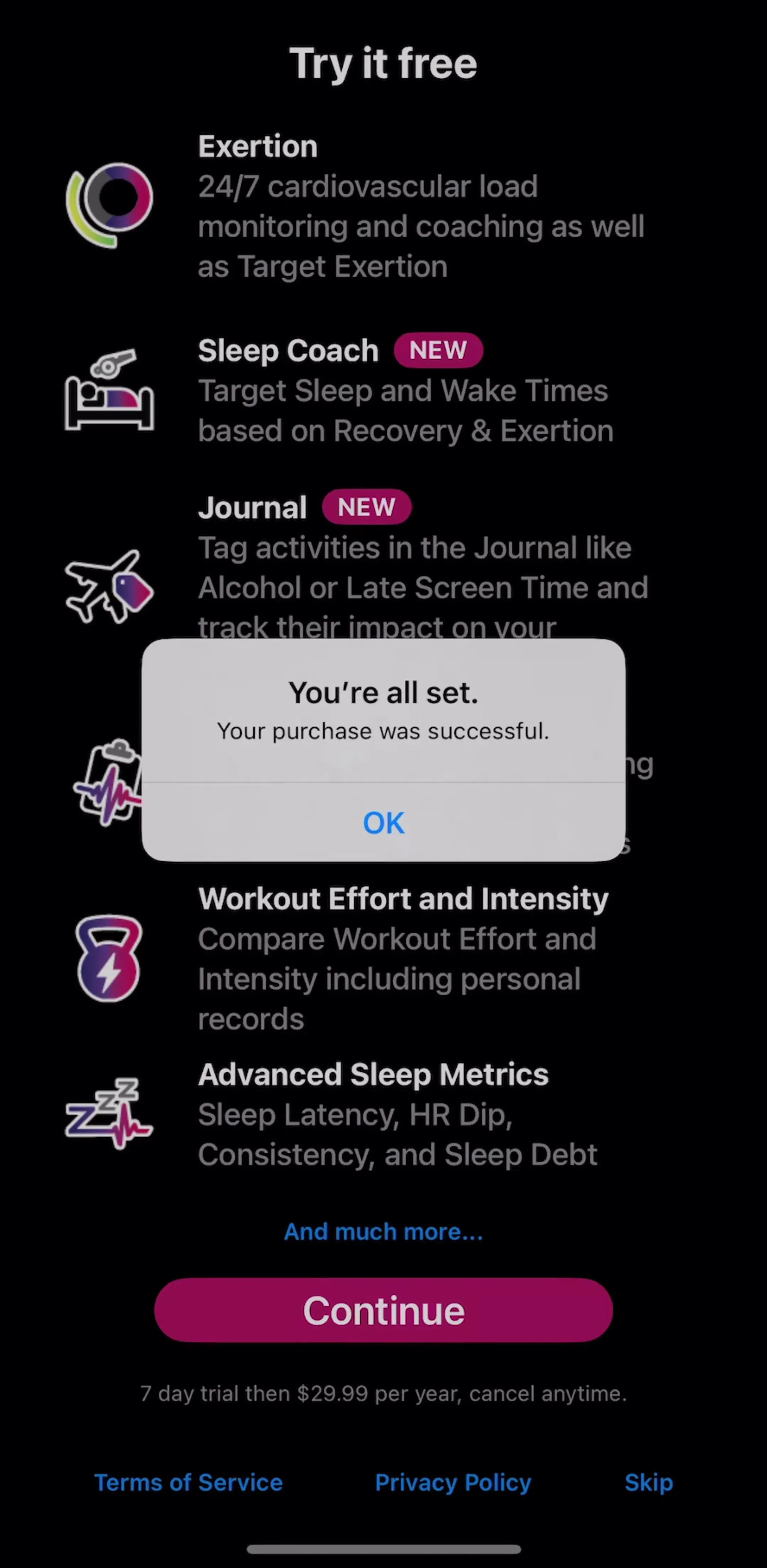Skip the free trial offer
Image resolution: width=767 pixels, height=1568 pixels.
pyautogui.click(x=648, y=1482)
